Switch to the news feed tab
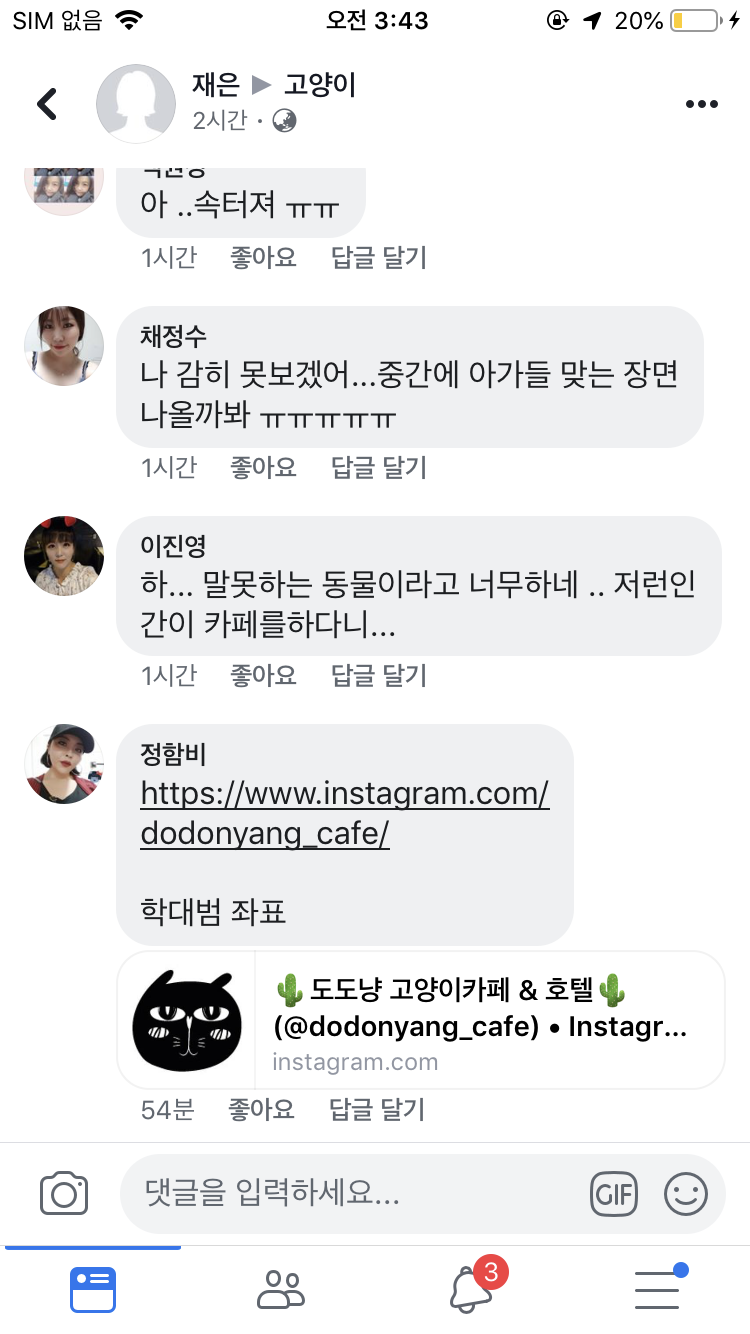This screenshot has height=1334, width=750. coord(93,1289)
